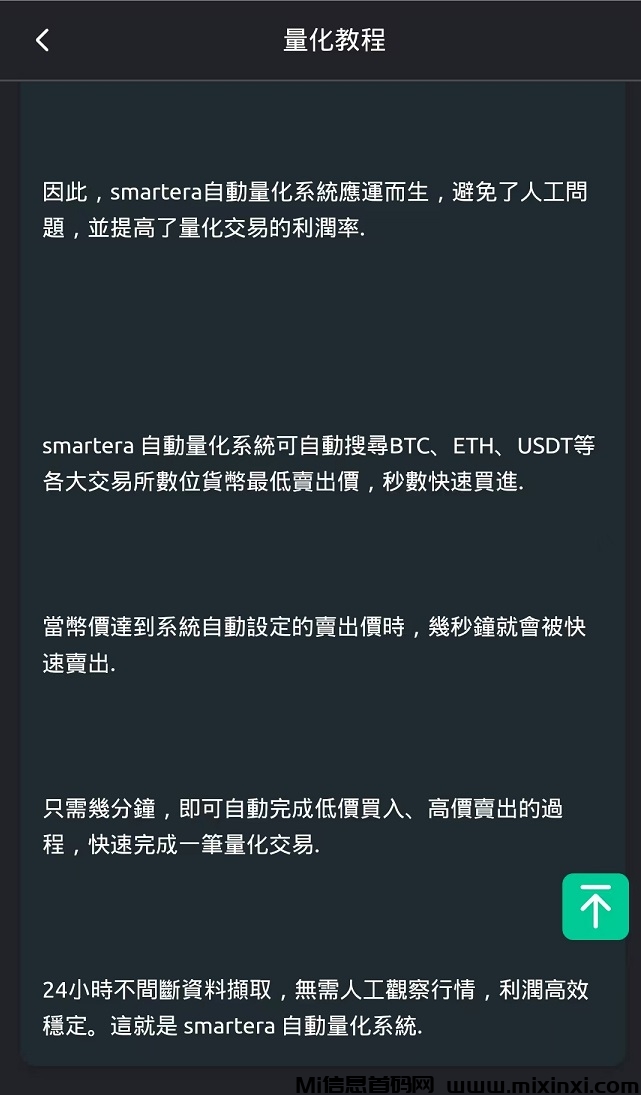Tap the green back-to-top arrow button
The image size is (641, 1095).
[595, 906]
